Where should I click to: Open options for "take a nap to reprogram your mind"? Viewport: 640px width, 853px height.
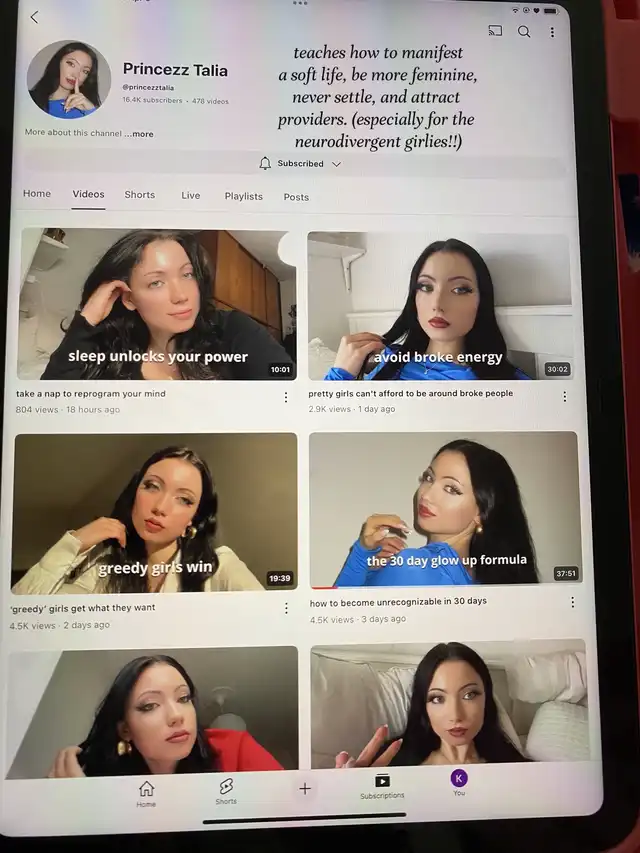click(286, 398)
